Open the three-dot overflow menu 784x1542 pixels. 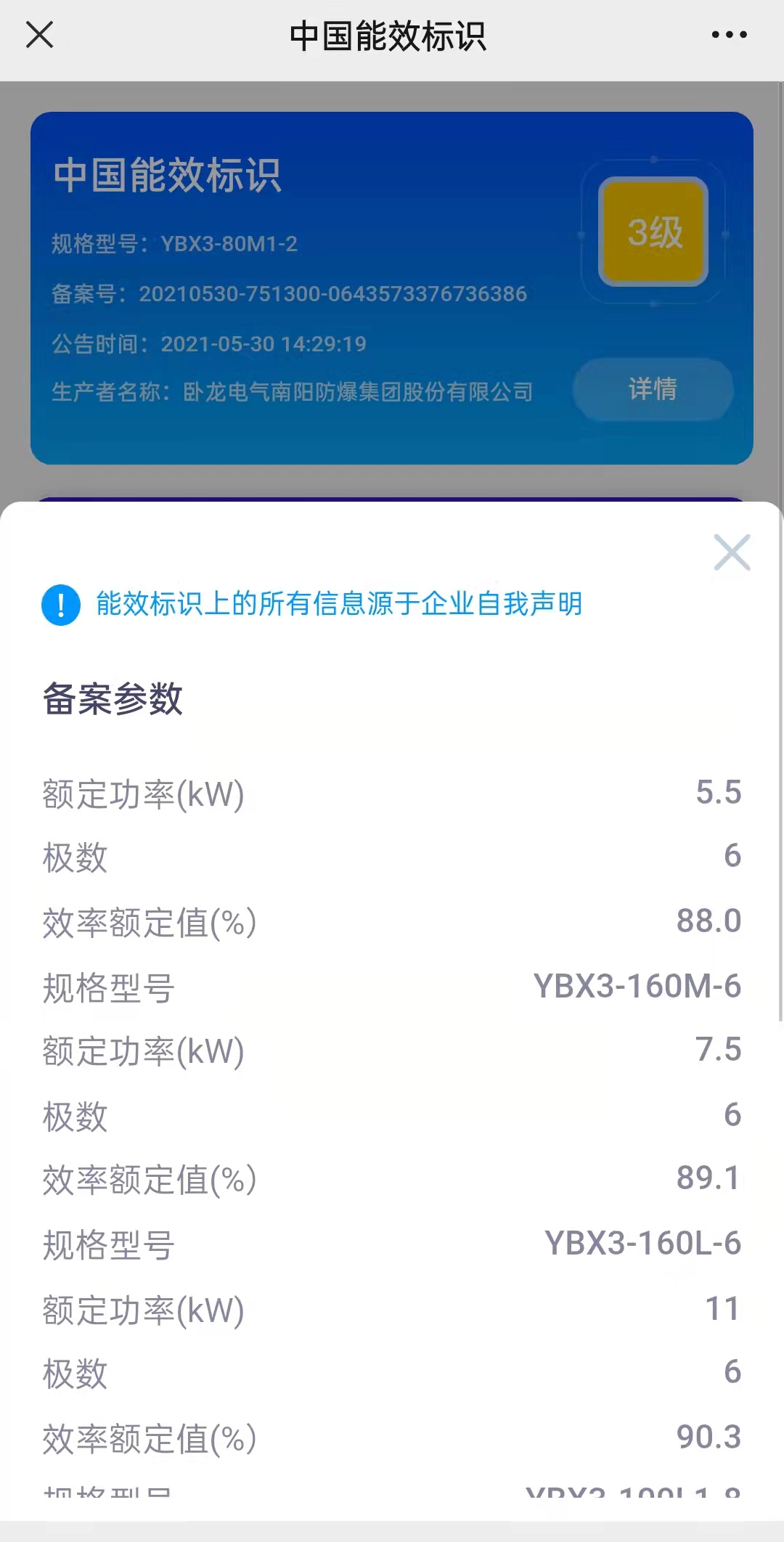pyautogui.click(x=729, y=34)
